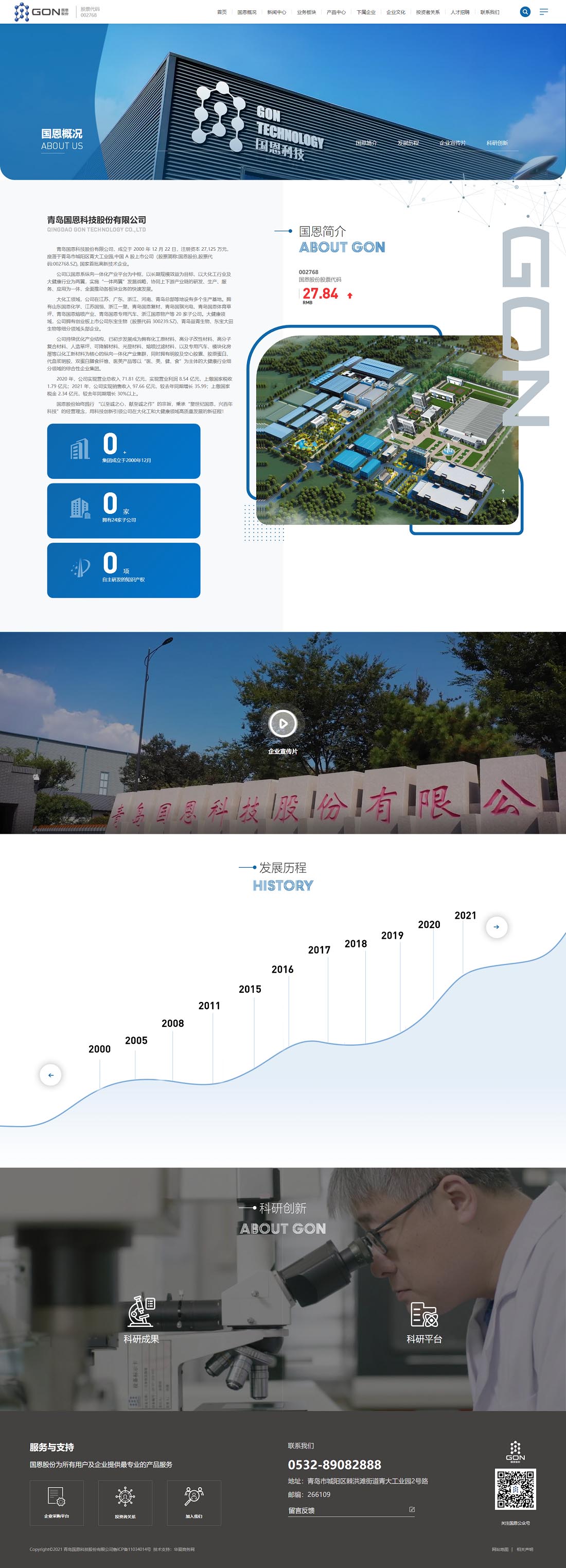Tap the right arrow on history timeline

point(496,926)
